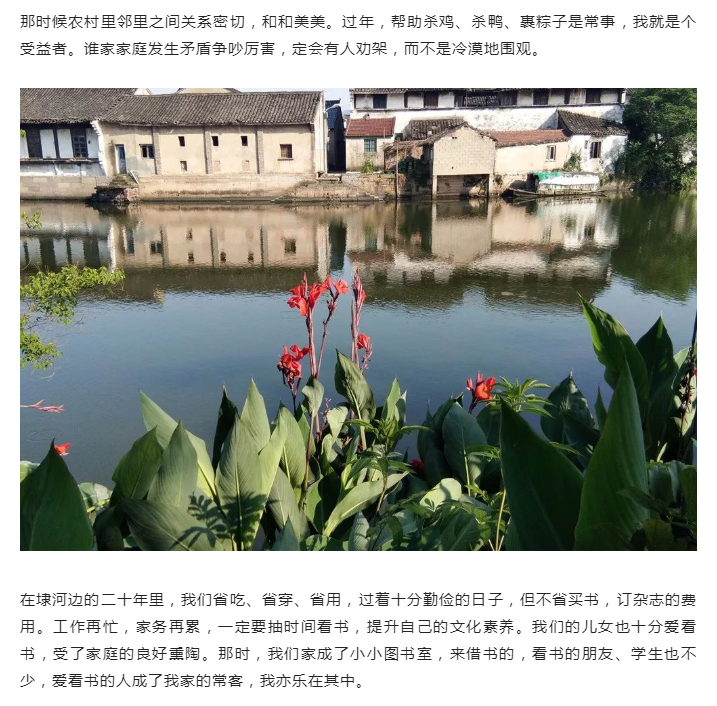Open the riverside village photo in full view
Screen dimensions: 717x706
[358, 319]
